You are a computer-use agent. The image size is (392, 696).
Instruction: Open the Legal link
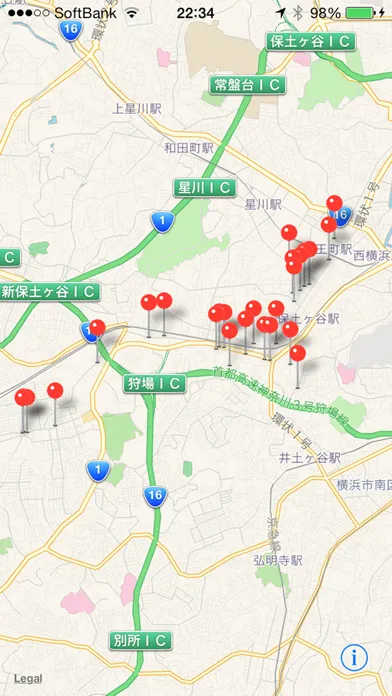28,679
